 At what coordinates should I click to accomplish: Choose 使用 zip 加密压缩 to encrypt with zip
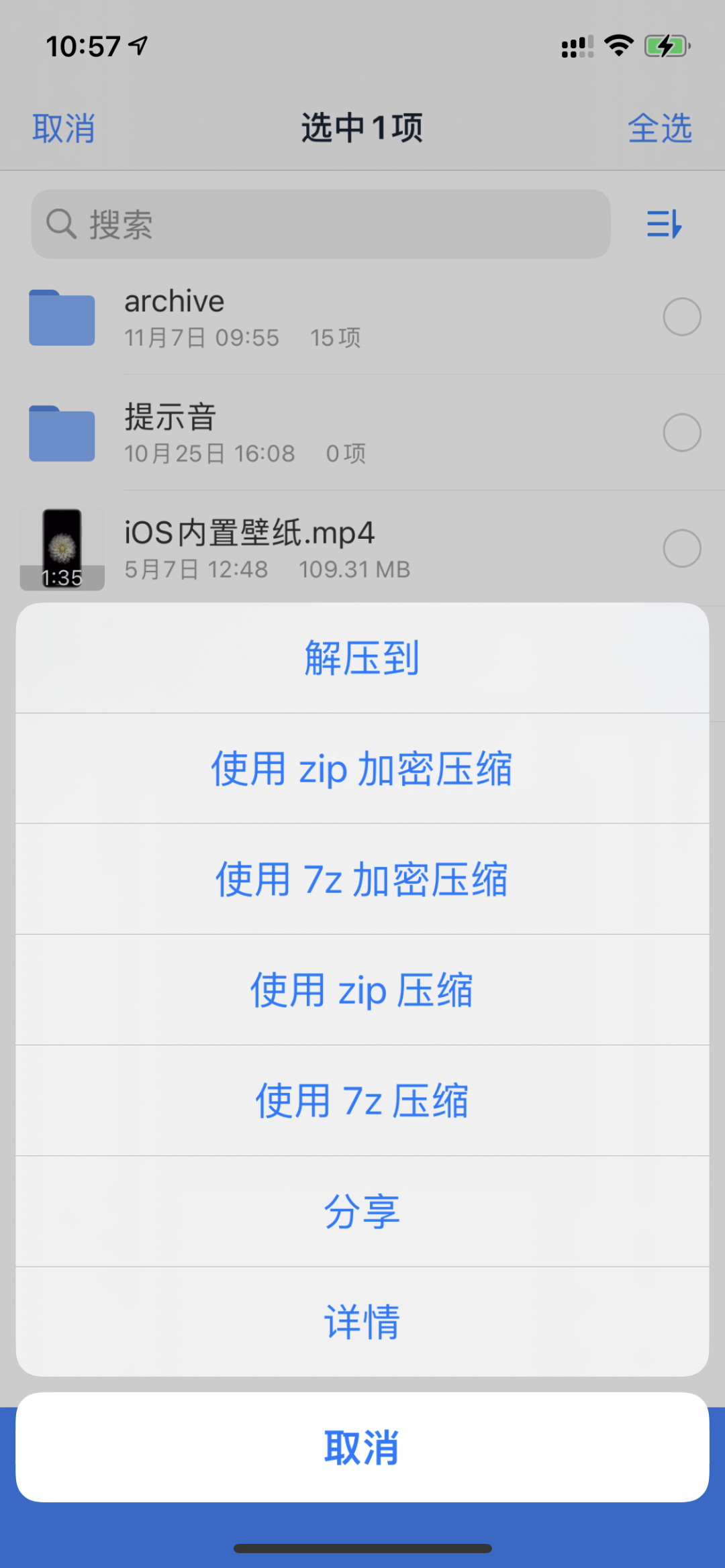click(362, 769)
